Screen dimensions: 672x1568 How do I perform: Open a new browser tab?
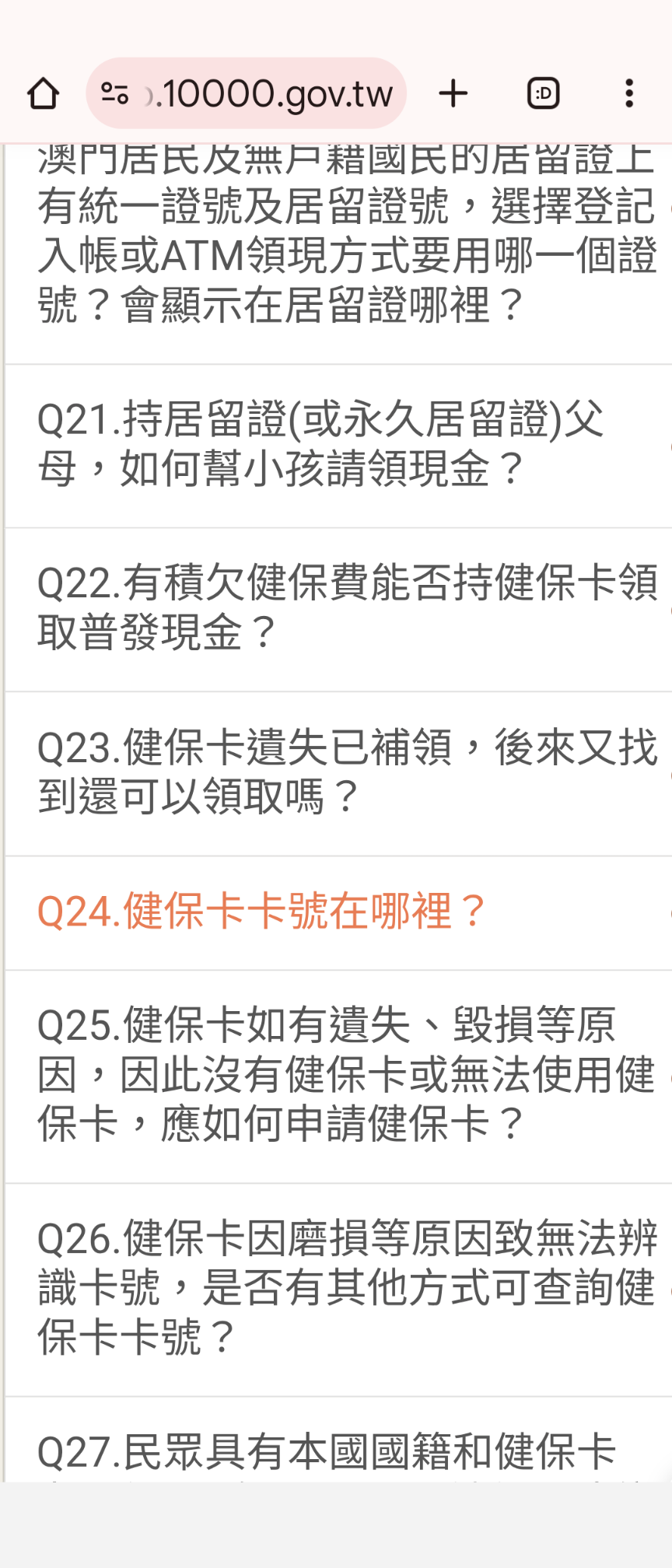pos(453,94)
